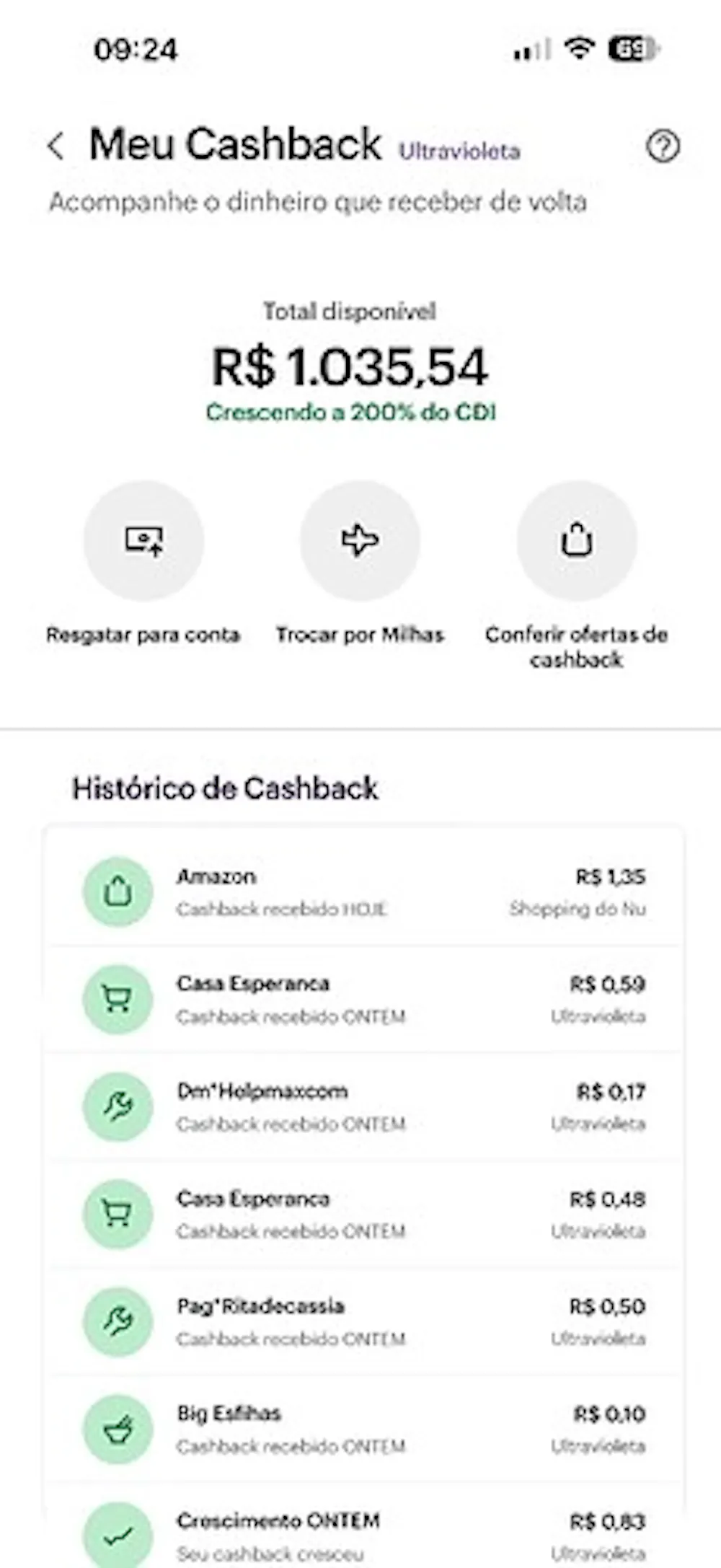
Task: Select Trocar por Milhas
Action: [x=360, y=541]
